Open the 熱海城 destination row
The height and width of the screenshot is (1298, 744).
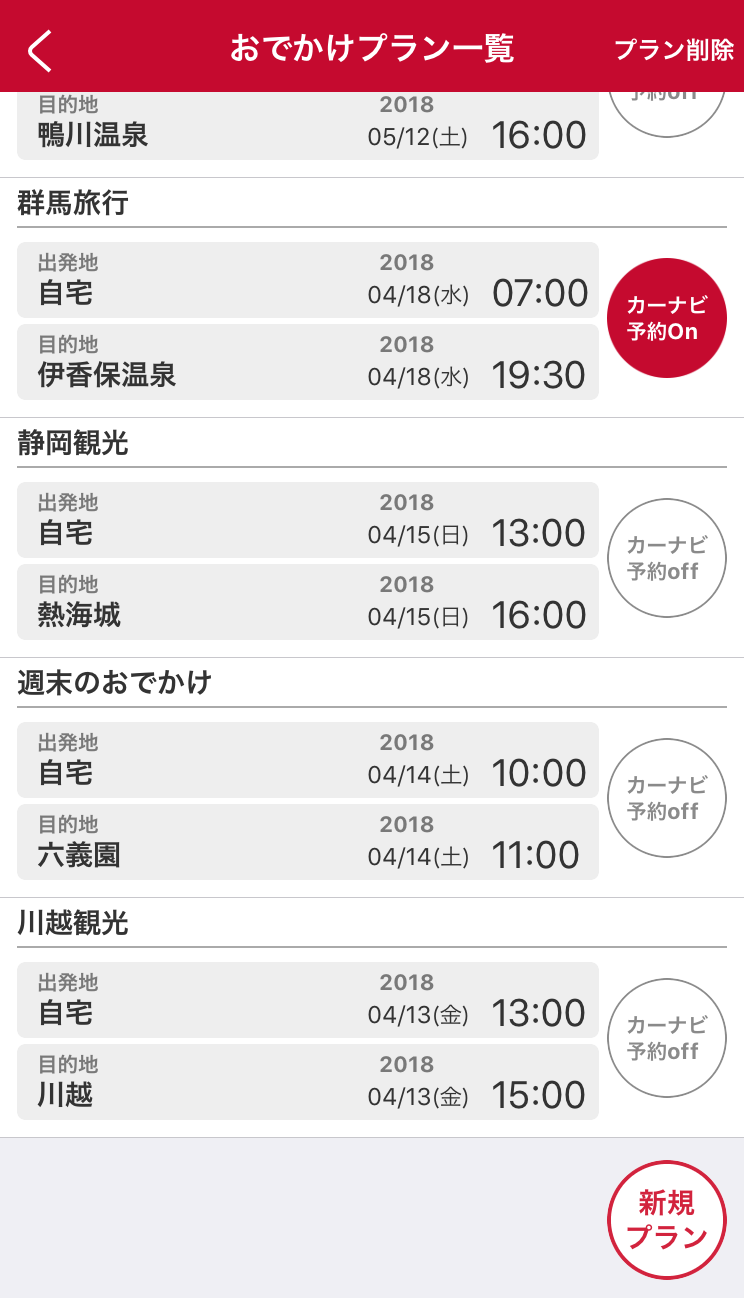point(308,602)
